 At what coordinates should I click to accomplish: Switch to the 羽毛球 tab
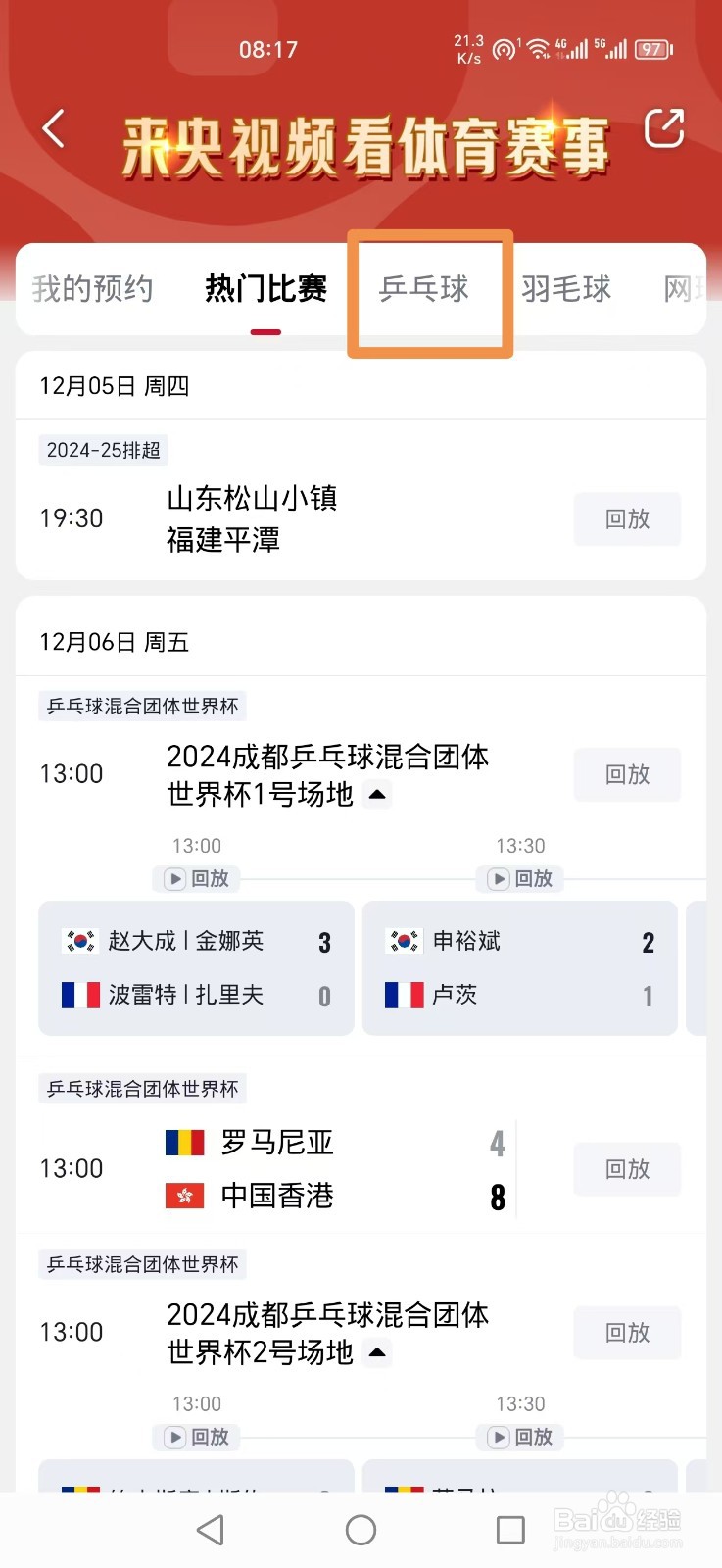point(566,288)
